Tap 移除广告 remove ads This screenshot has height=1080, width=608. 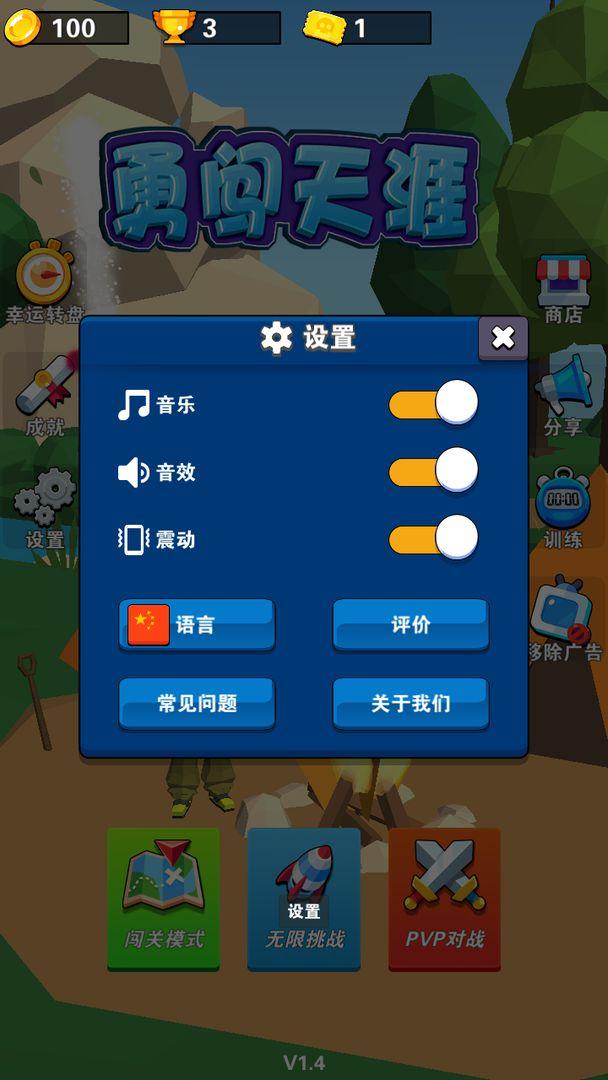563,620
